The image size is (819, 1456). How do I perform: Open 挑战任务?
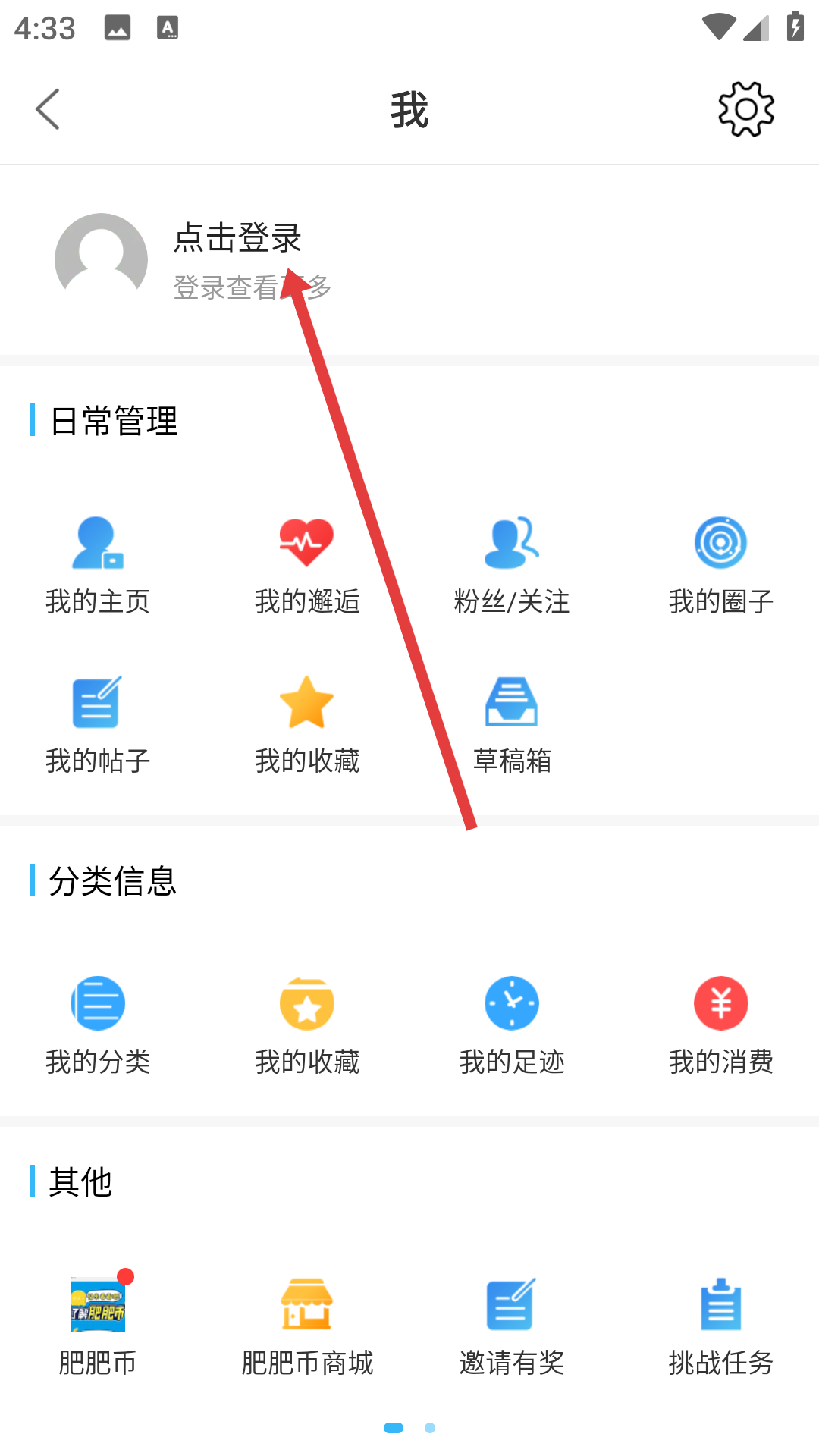(720, 1326)
